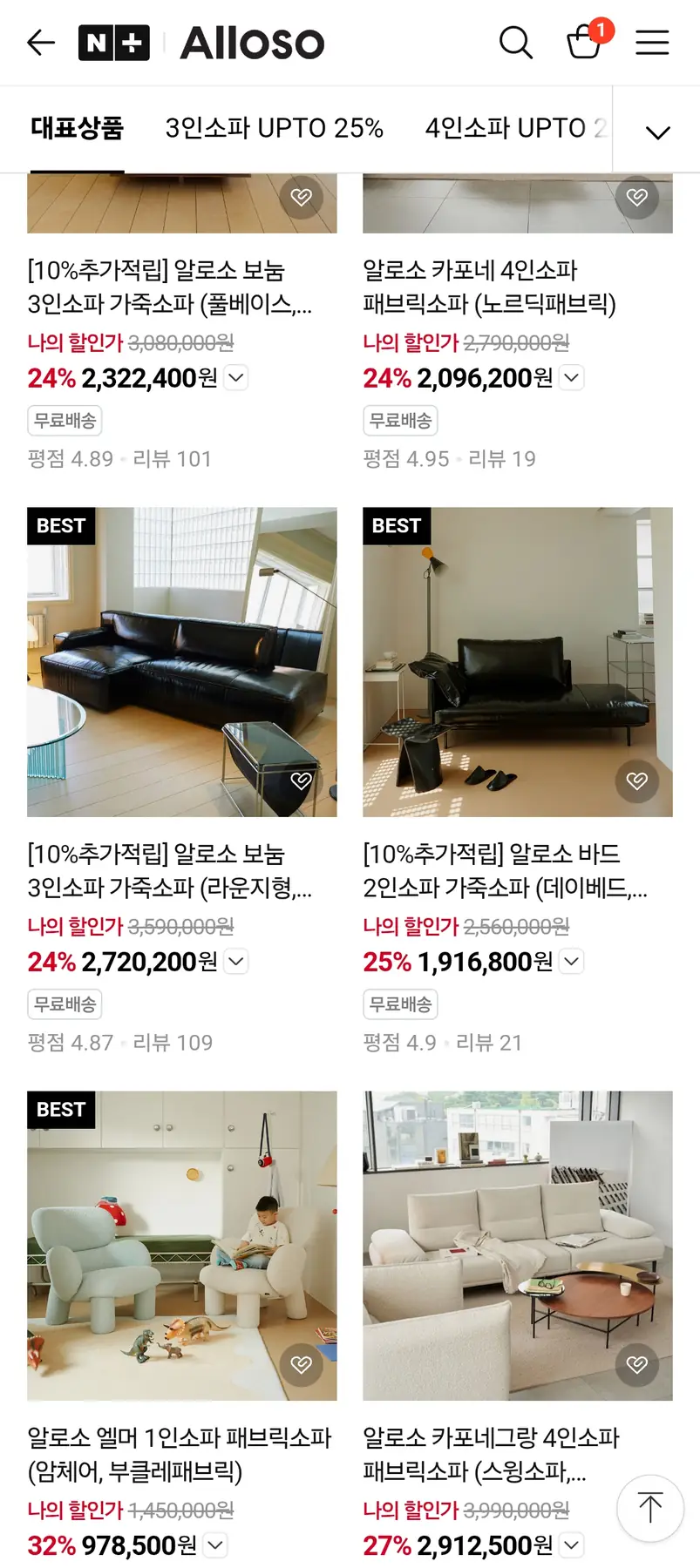Show discount breakdown for 1,916,800원
This screenshot has height=1568, width=700.
[x=572, y=961]
